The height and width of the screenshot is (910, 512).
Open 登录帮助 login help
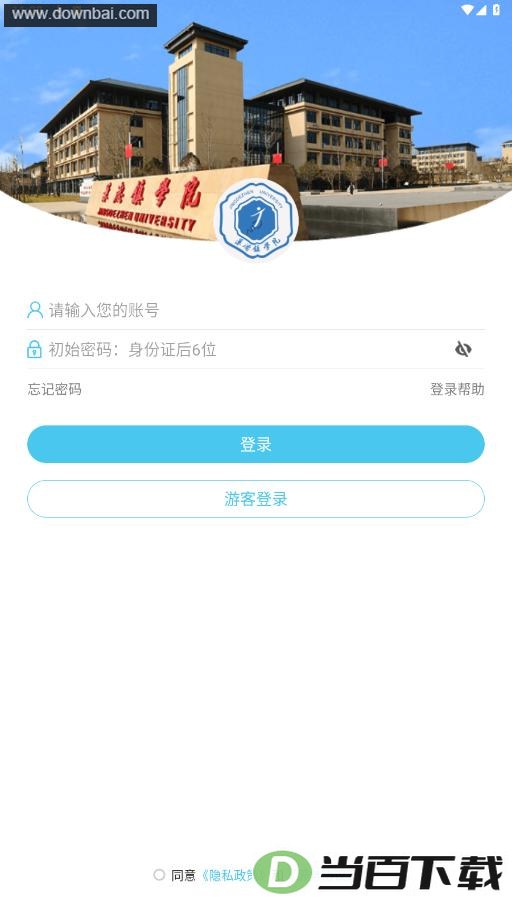click(x=457, y=389)
